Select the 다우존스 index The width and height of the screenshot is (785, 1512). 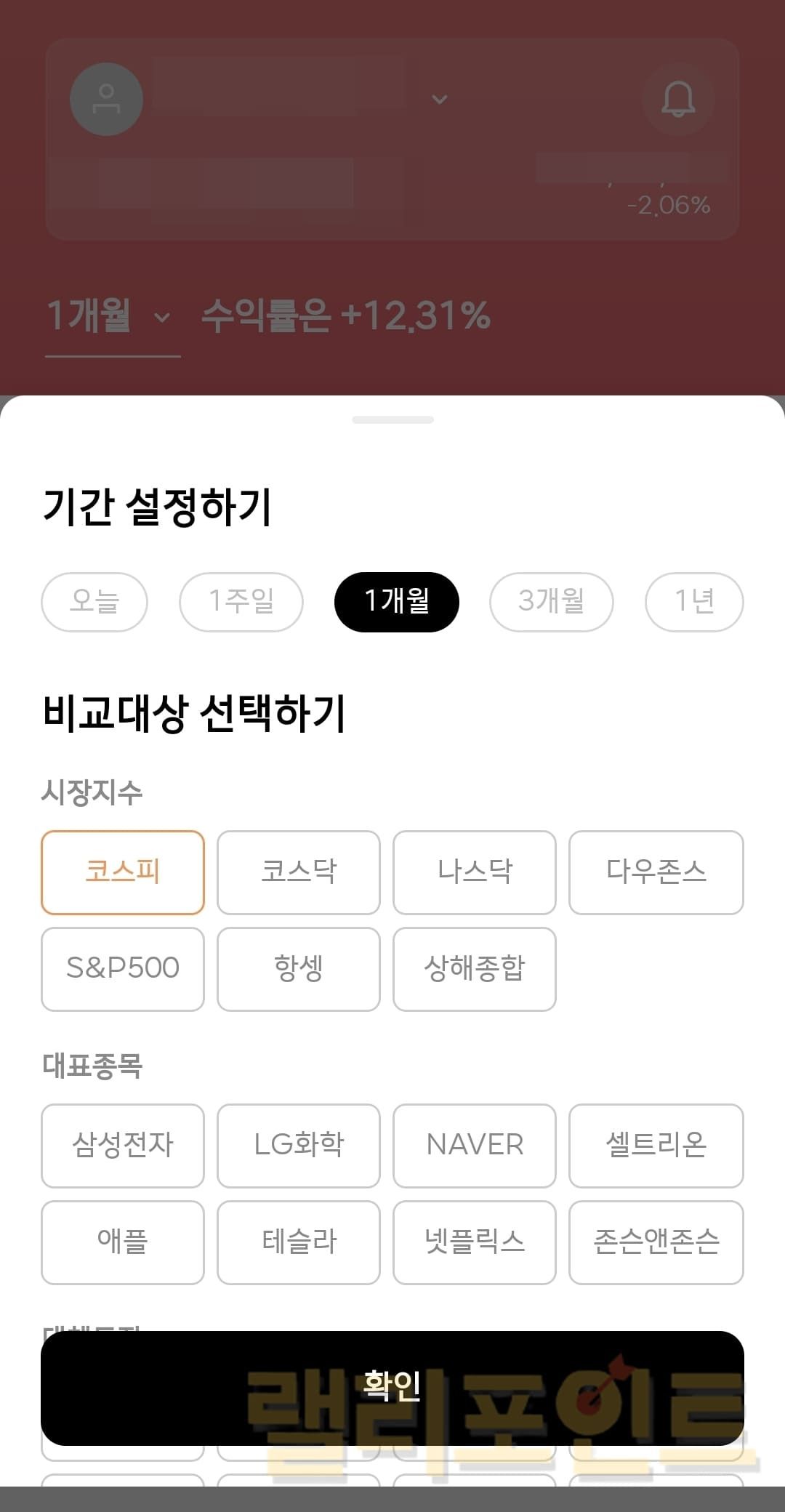point(656,872)
